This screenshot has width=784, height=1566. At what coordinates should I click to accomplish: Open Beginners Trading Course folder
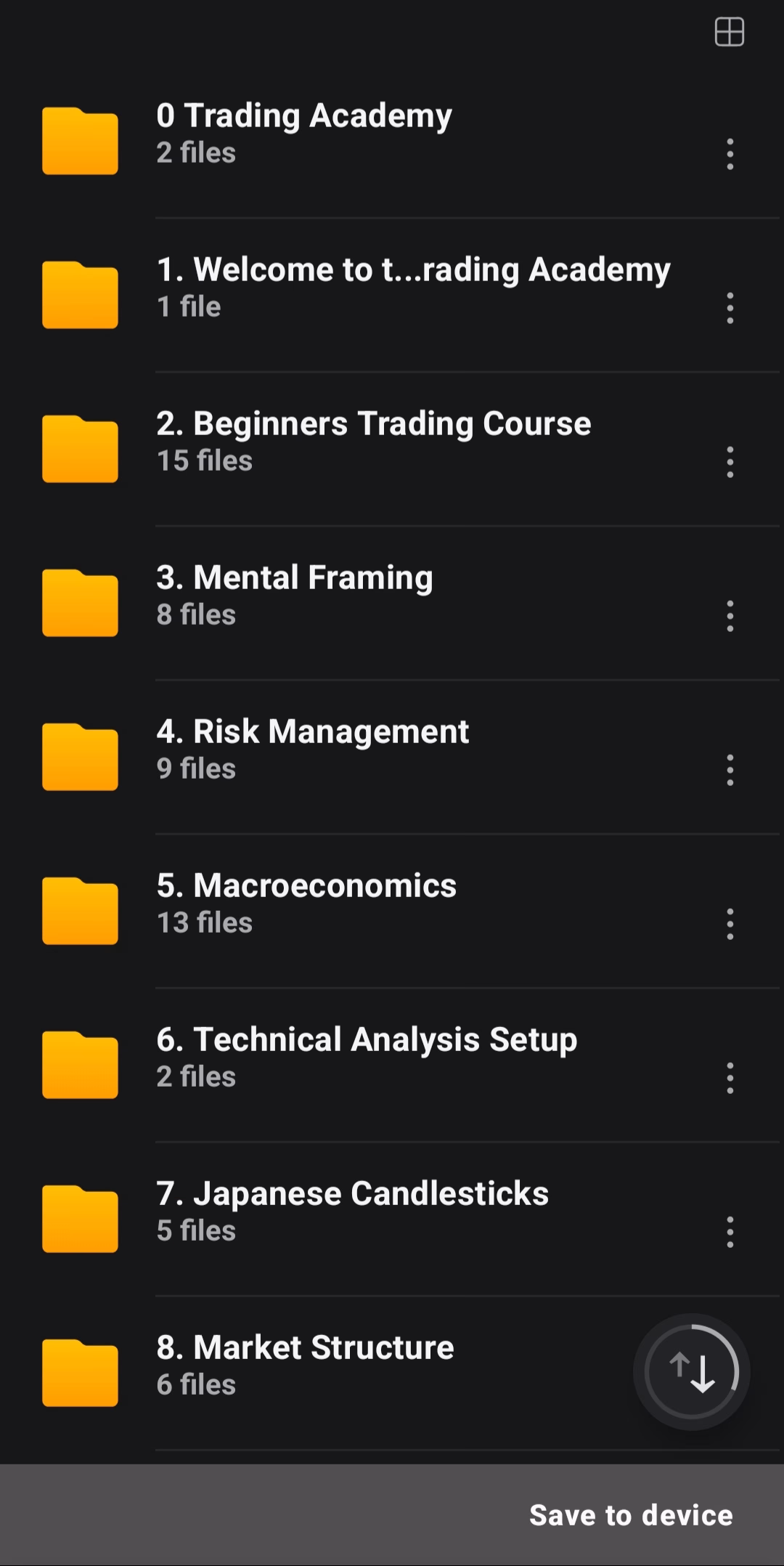[x=373, y=442]
